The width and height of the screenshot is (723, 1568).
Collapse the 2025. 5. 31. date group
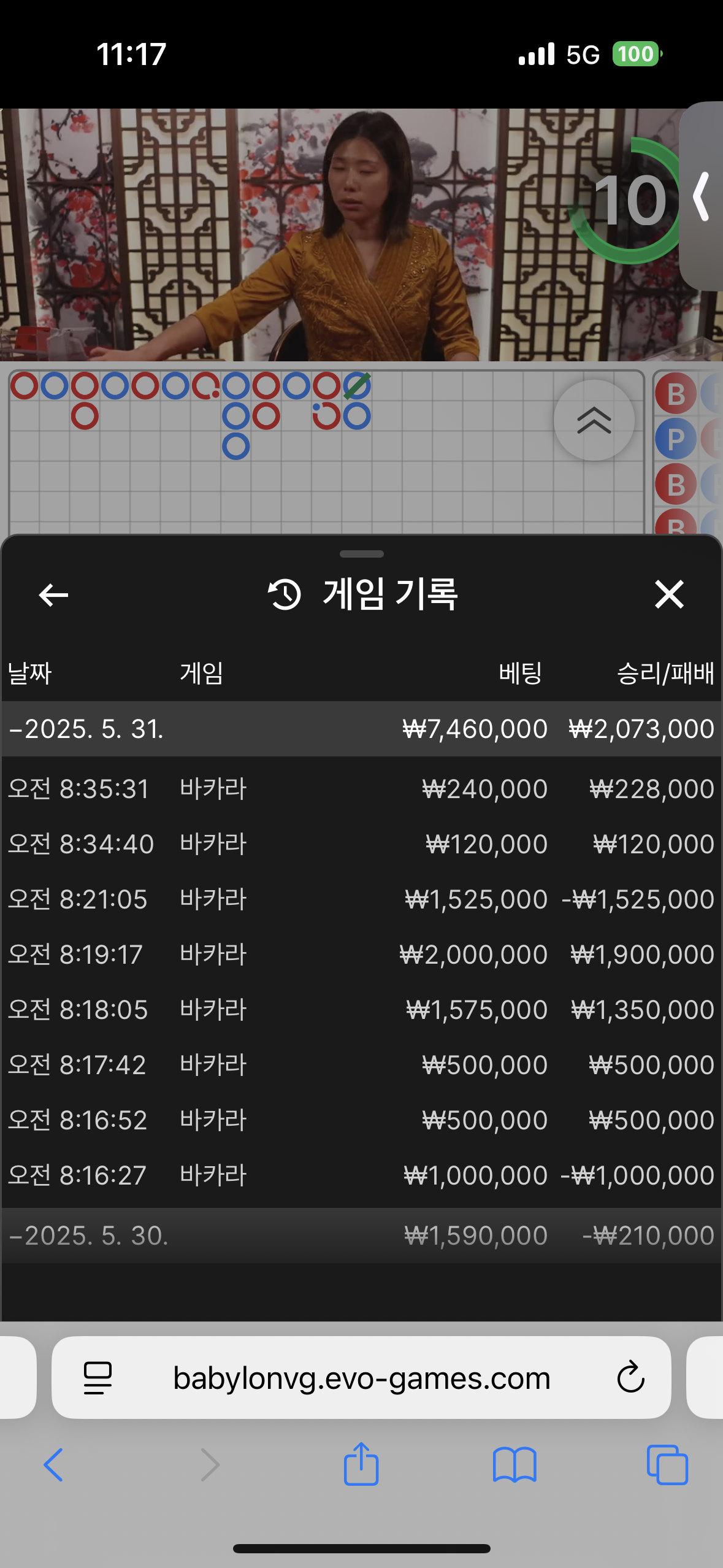[86, 729]
